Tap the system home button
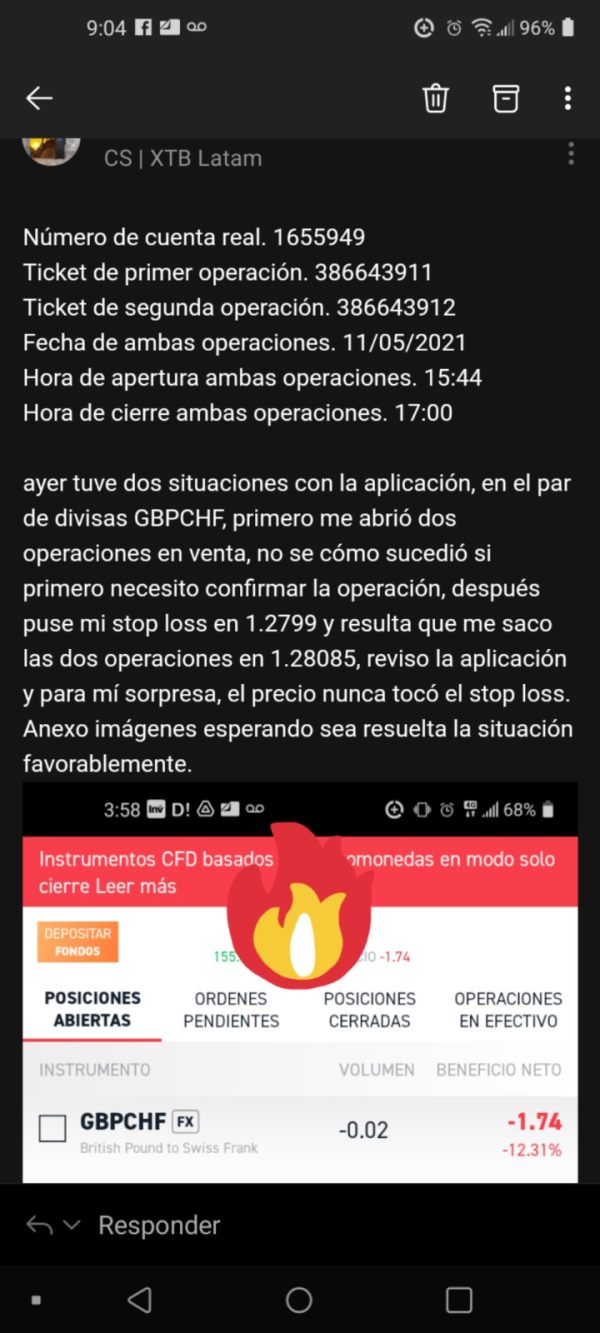The width and height of the screenshot is (600, 1333). (299, 1300)
